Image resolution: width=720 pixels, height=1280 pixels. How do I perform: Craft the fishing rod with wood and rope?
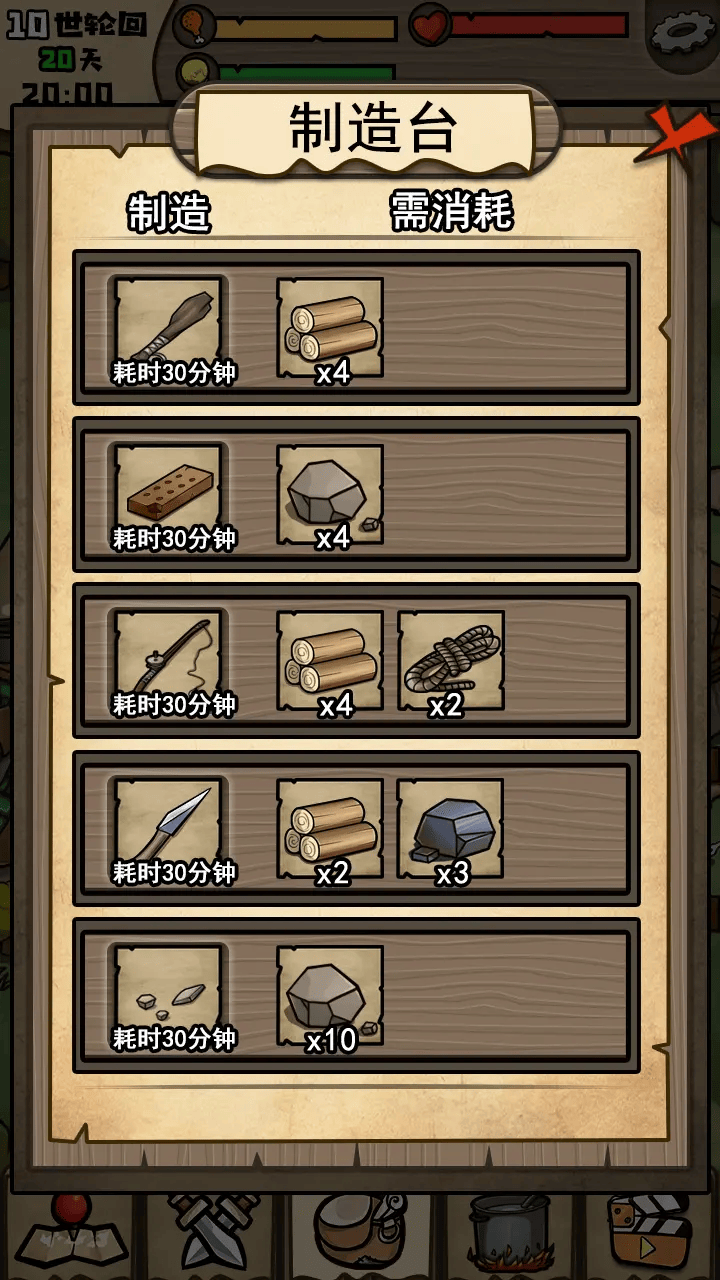(x=168, y=661)
